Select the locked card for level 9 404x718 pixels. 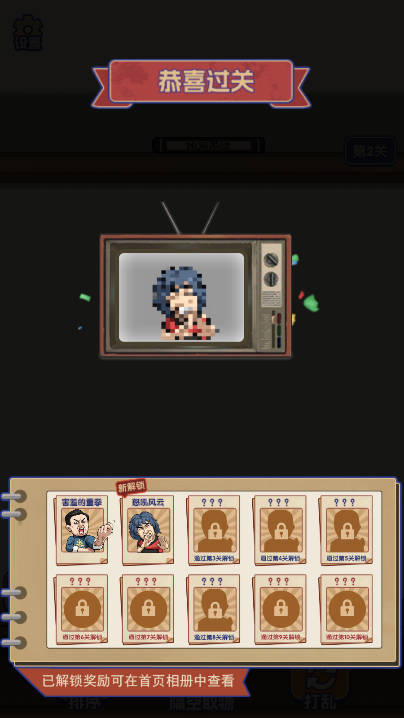280,609
